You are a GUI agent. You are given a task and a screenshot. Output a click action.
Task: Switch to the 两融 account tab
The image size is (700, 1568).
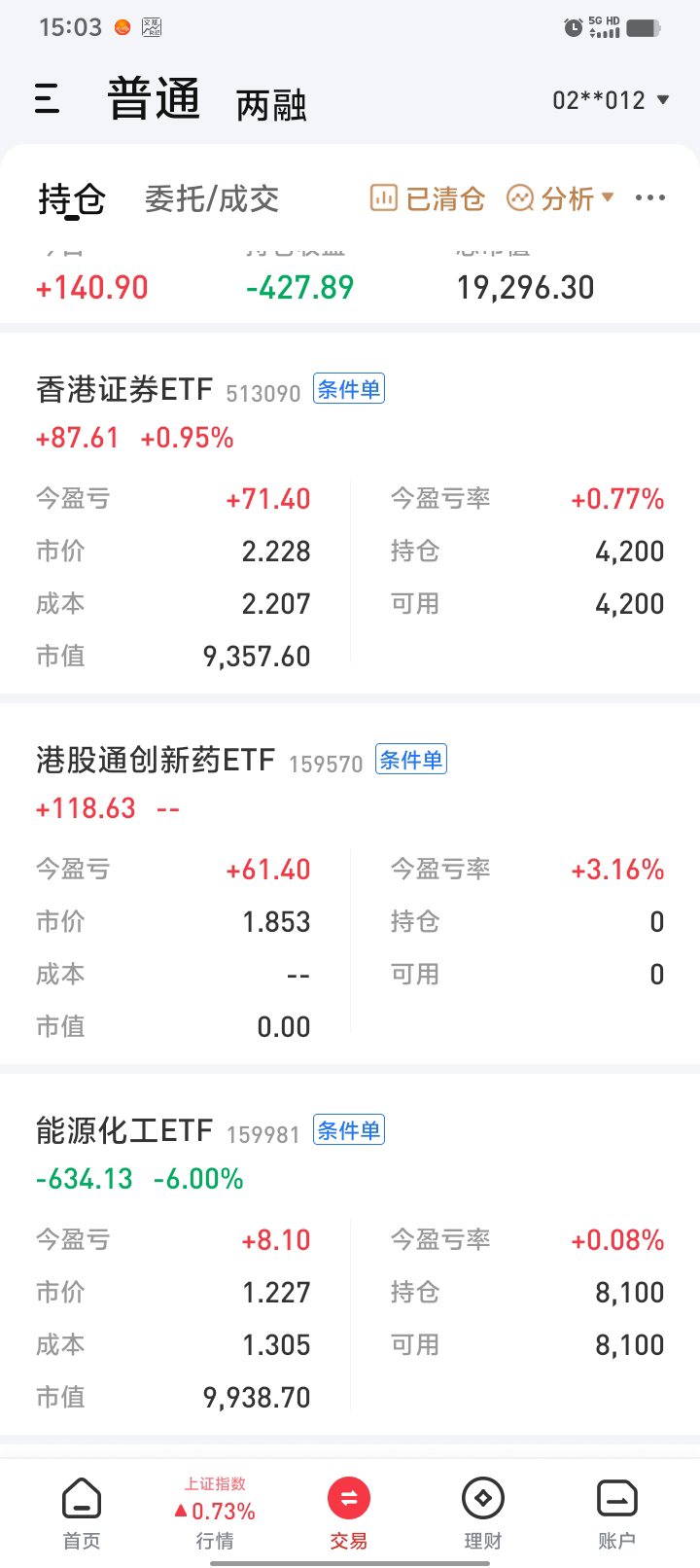271,105
